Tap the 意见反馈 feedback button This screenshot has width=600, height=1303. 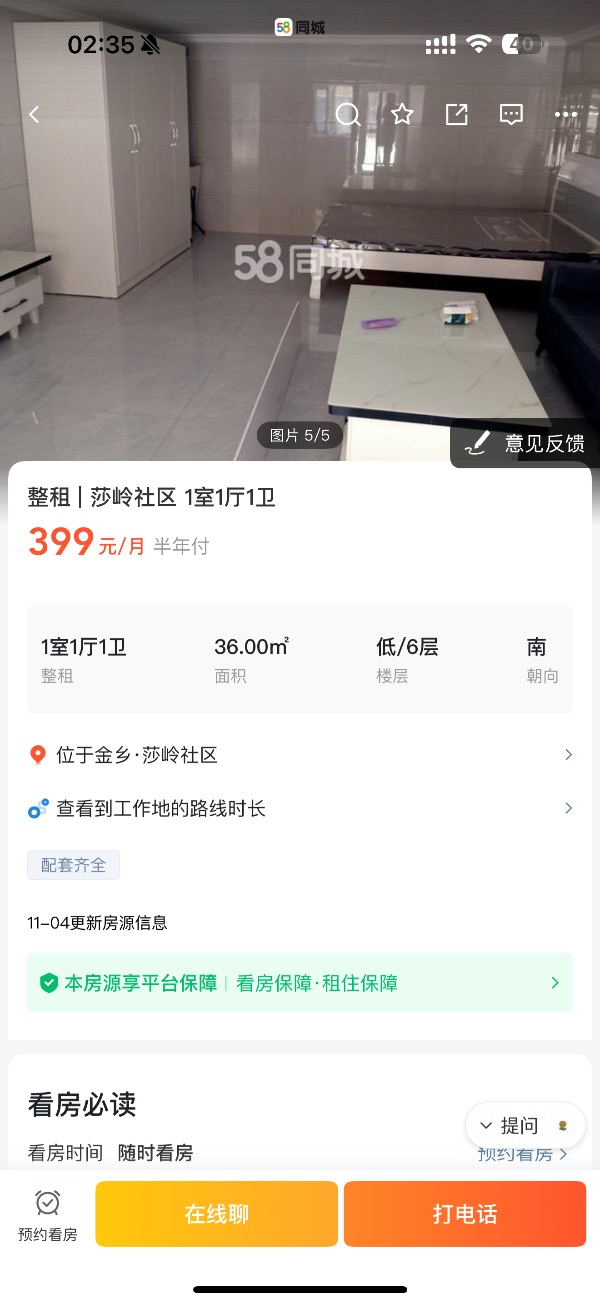point(526,443)
